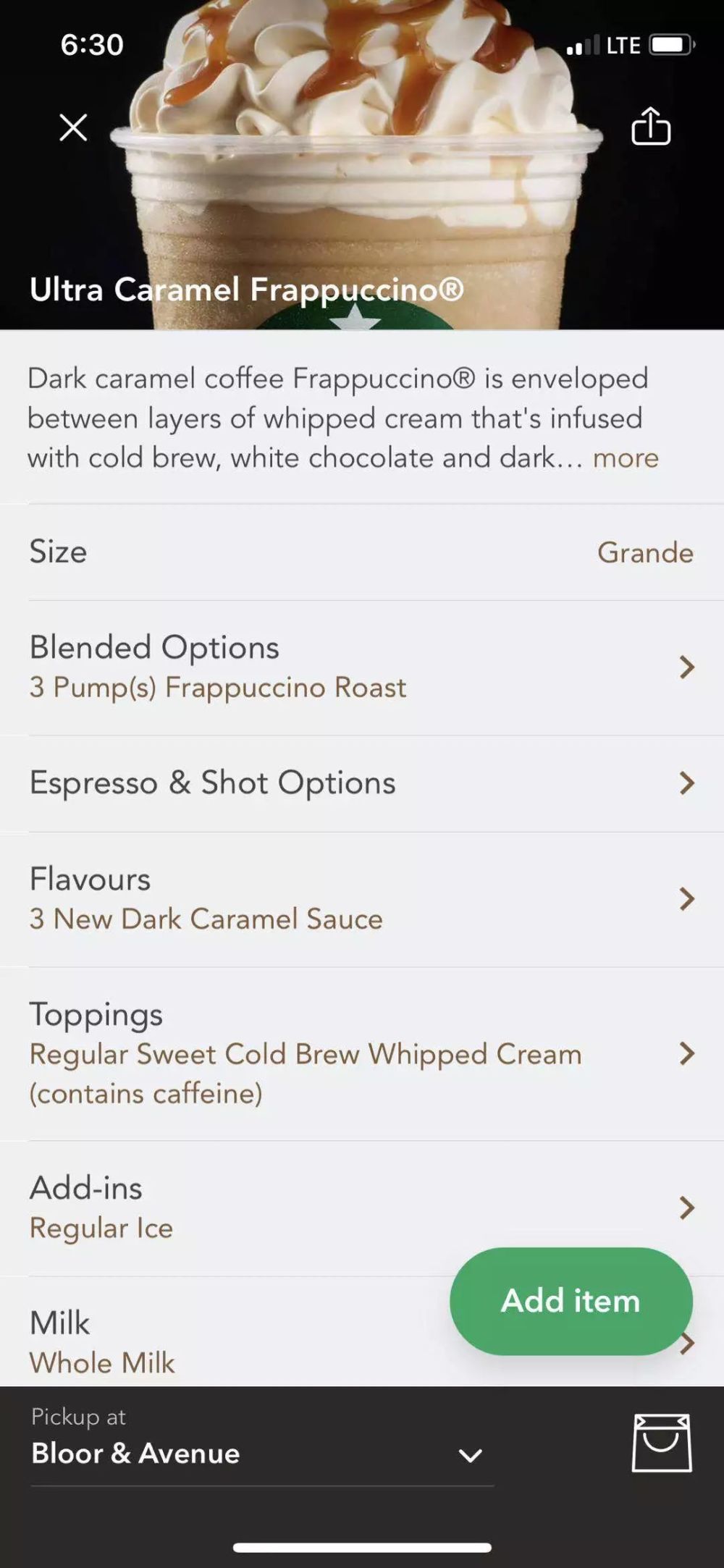Edit Flavours for this drink
This screenshot has width=724, height=1568.
362,898
